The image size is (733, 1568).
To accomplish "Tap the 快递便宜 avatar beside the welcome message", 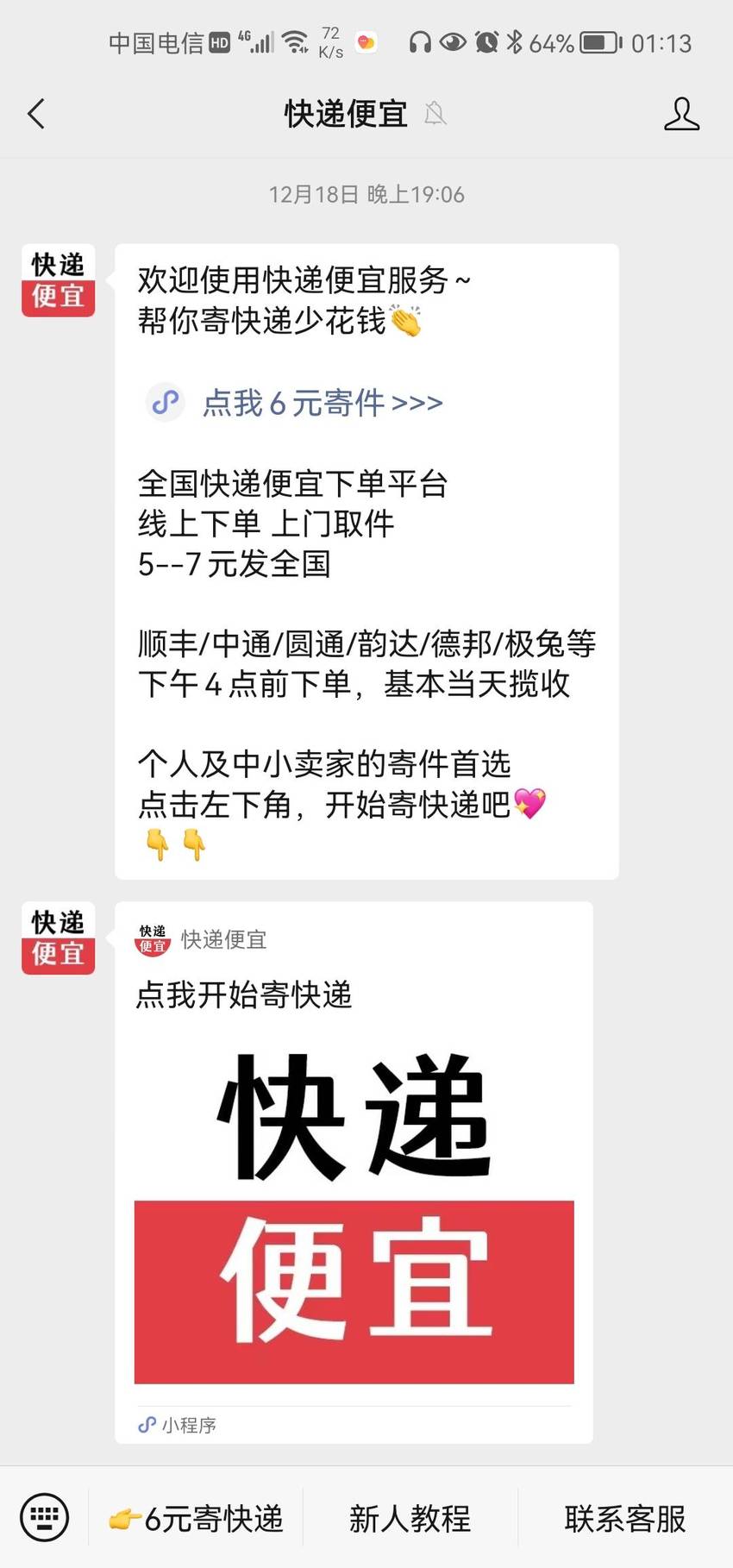I will tap(58, 280).
